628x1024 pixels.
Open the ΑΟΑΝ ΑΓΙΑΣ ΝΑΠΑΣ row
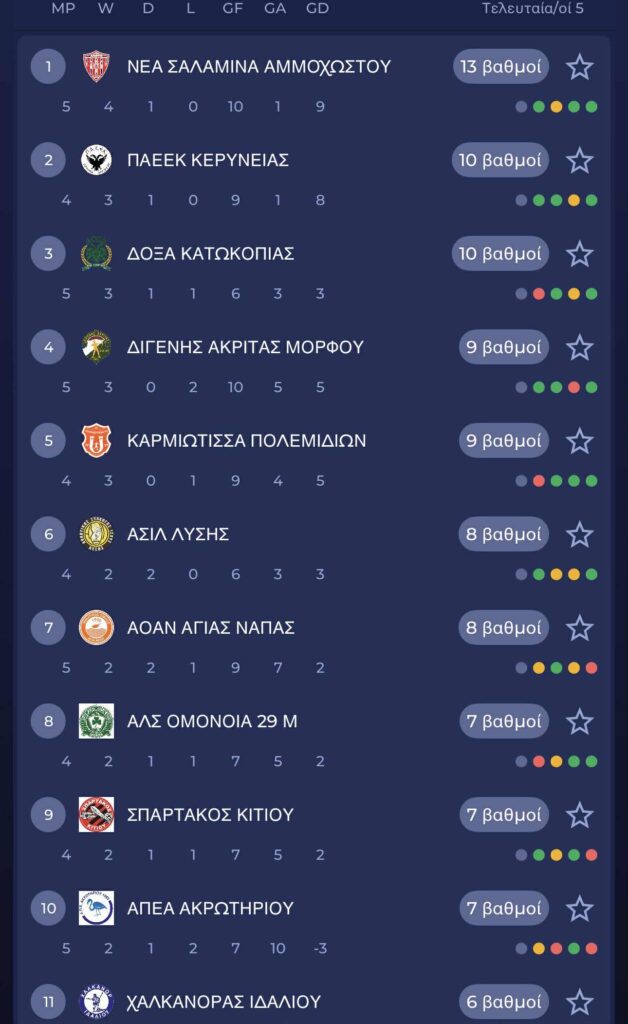210,628
